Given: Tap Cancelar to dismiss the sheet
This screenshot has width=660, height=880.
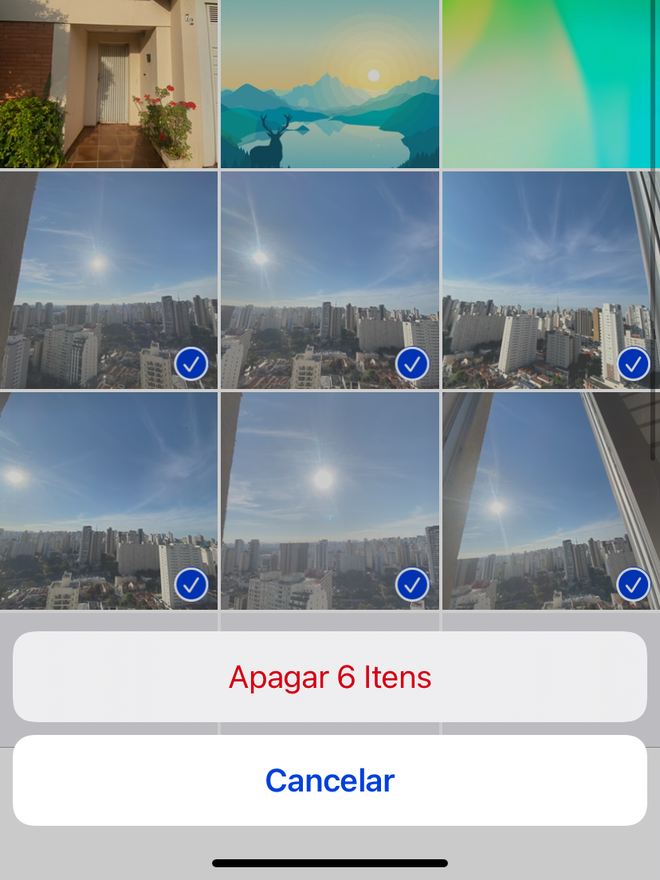Looking at the screenshot, I should [330, 780].
